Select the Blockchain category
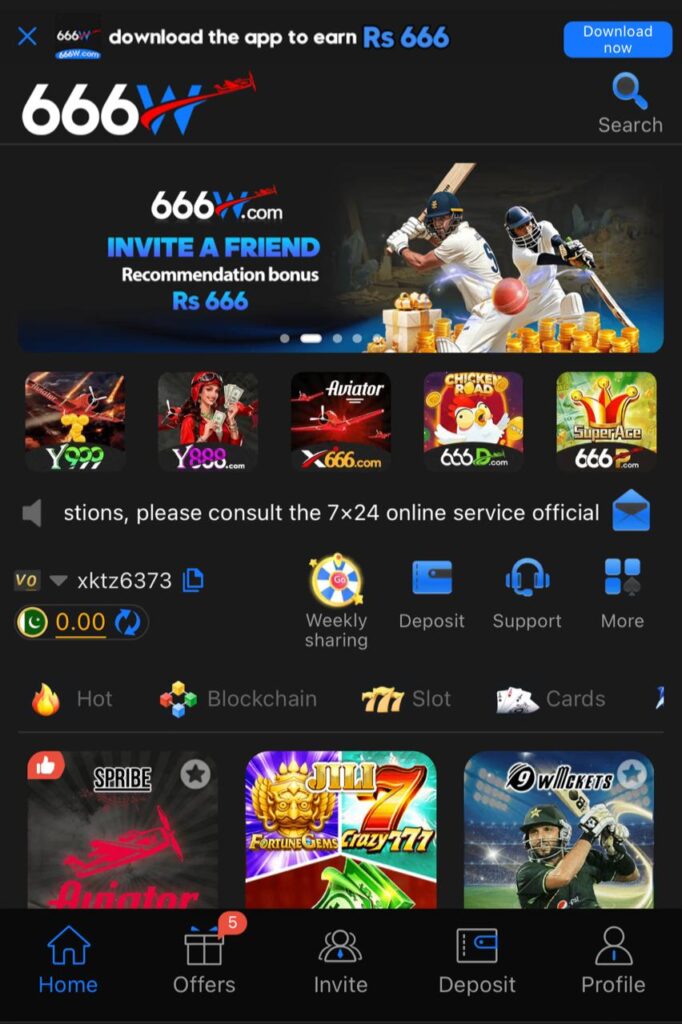This screenshot has height=1024, width=682. point(238,699)
